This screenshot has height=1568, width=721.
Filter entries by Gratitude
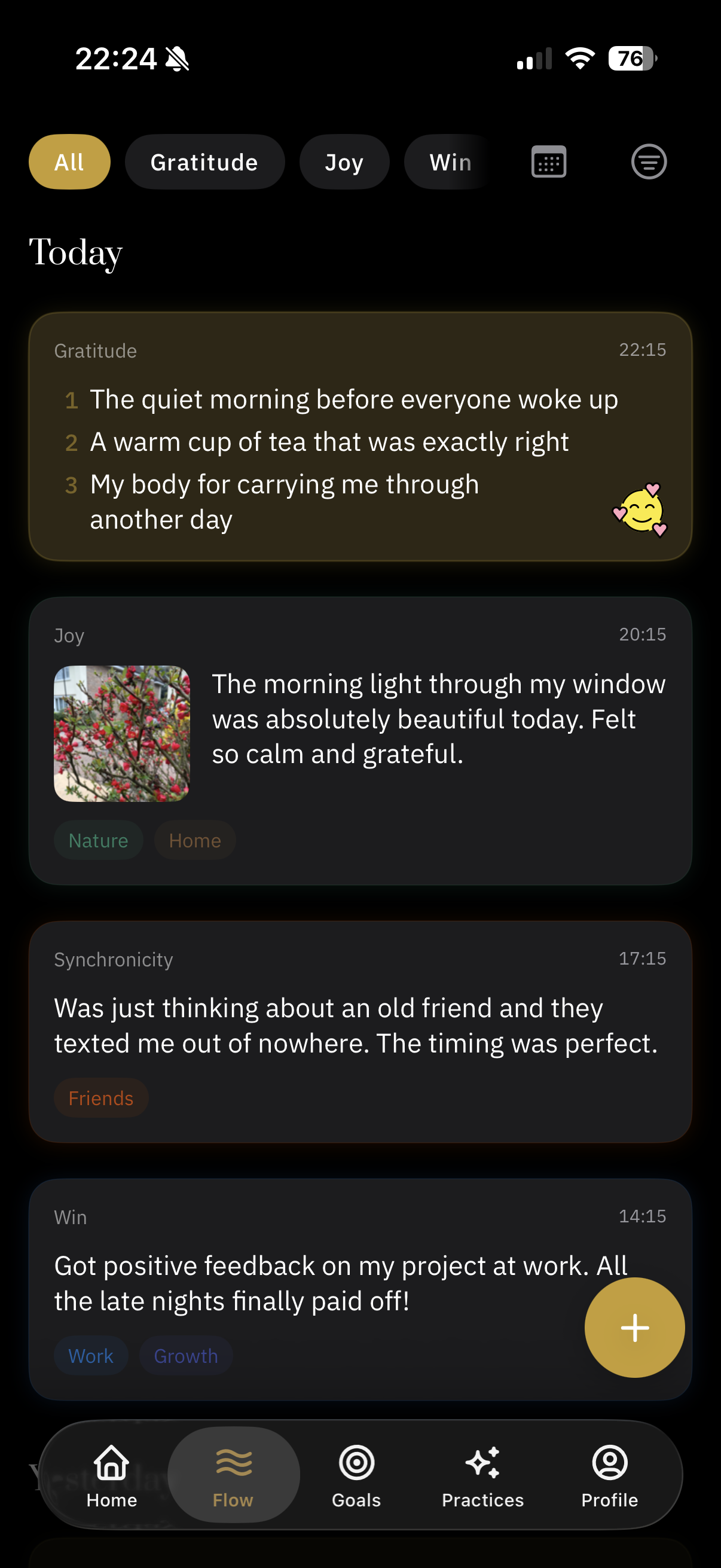[x=204, y=162]
